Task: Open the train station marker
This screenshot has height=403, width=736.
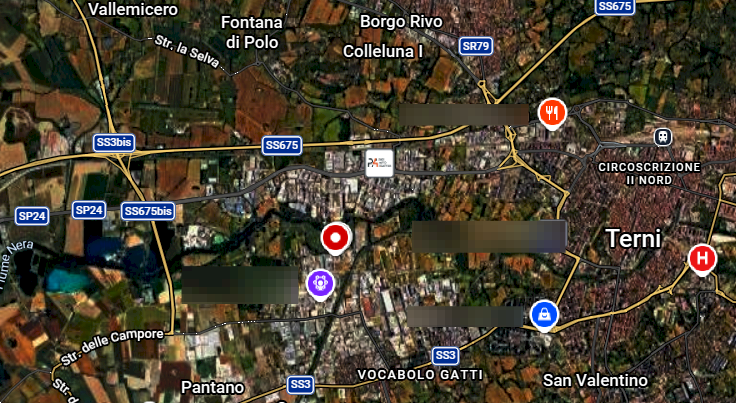Action: pos(662,136)
